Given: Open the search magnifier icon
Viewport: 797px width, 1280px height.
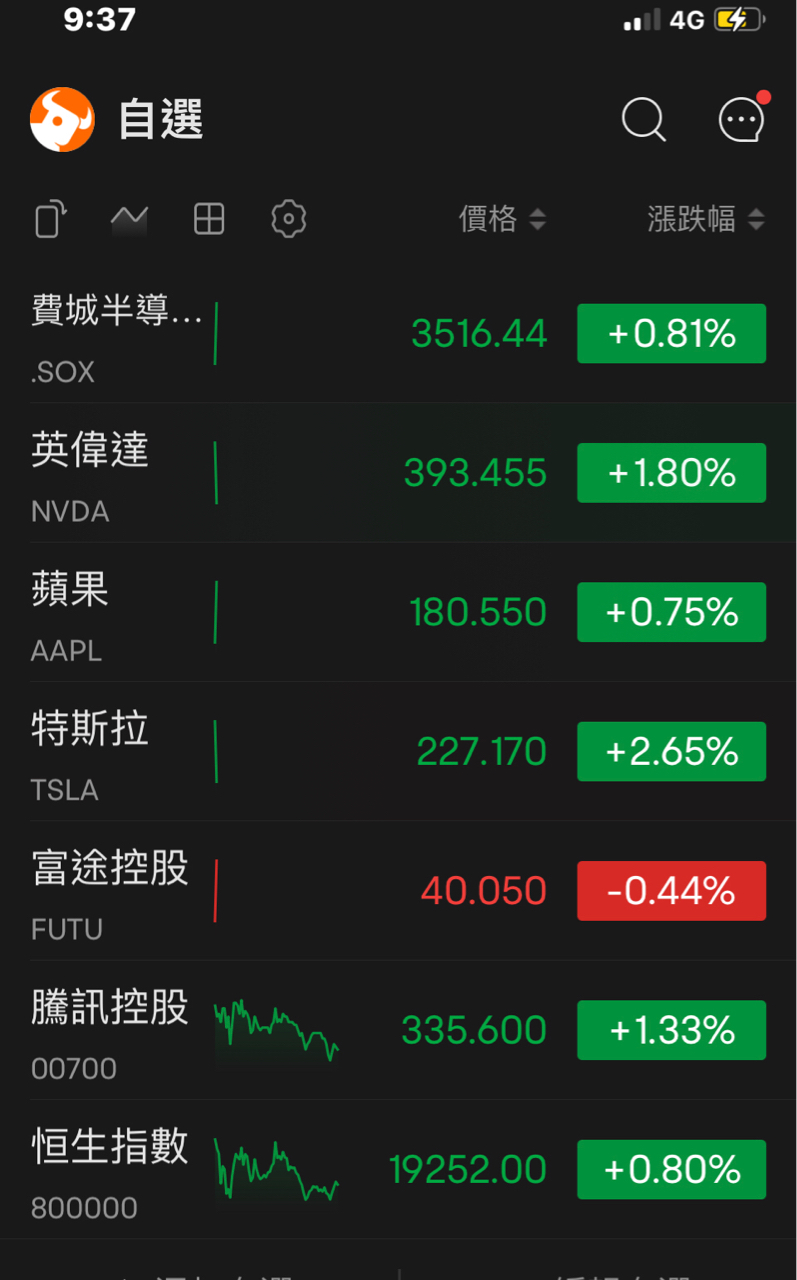Looking at the screenshot, I should pyautogui.click(x=643, y=120).
